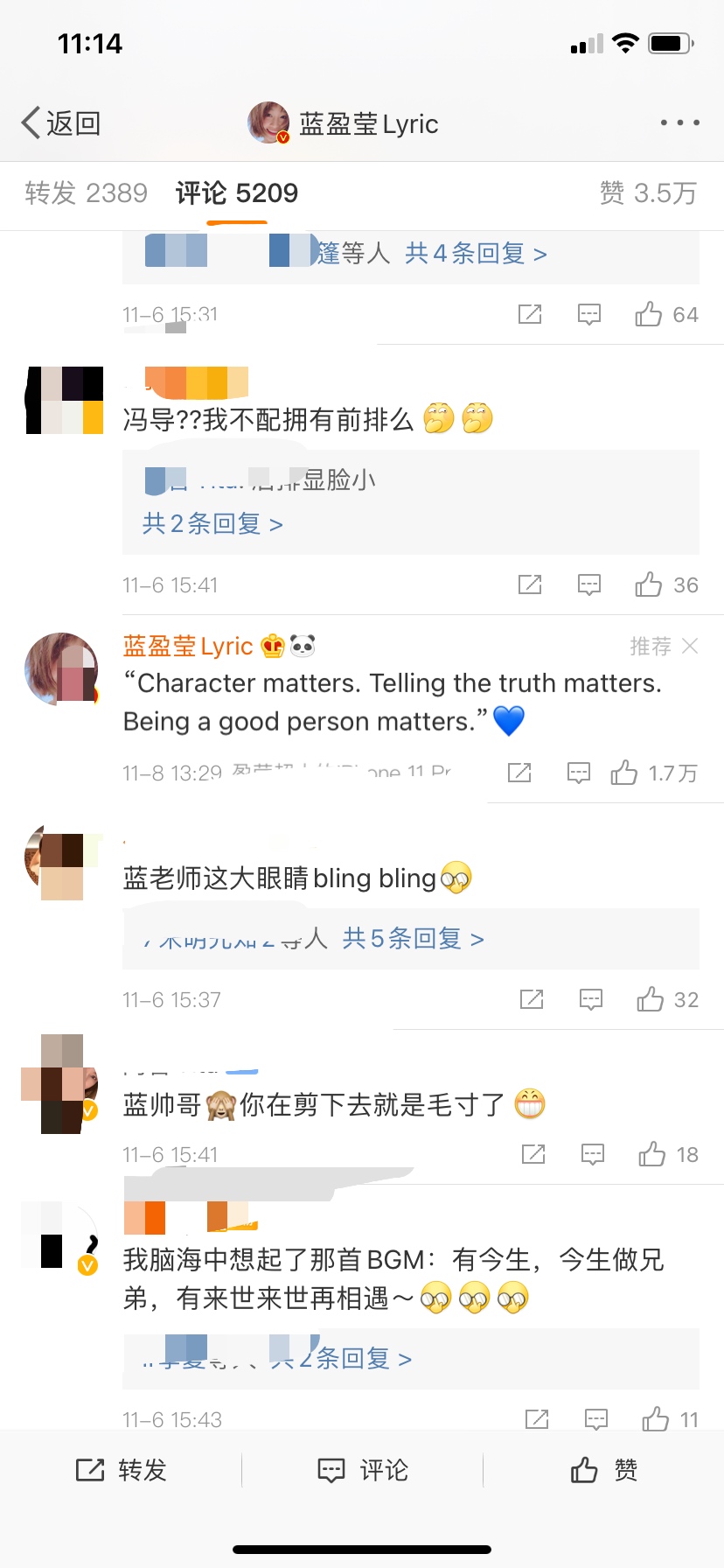Tap the forward icon on Lyric's comment
The image size is (724, 1568).
pyautogui.click(x=521, y=773)
